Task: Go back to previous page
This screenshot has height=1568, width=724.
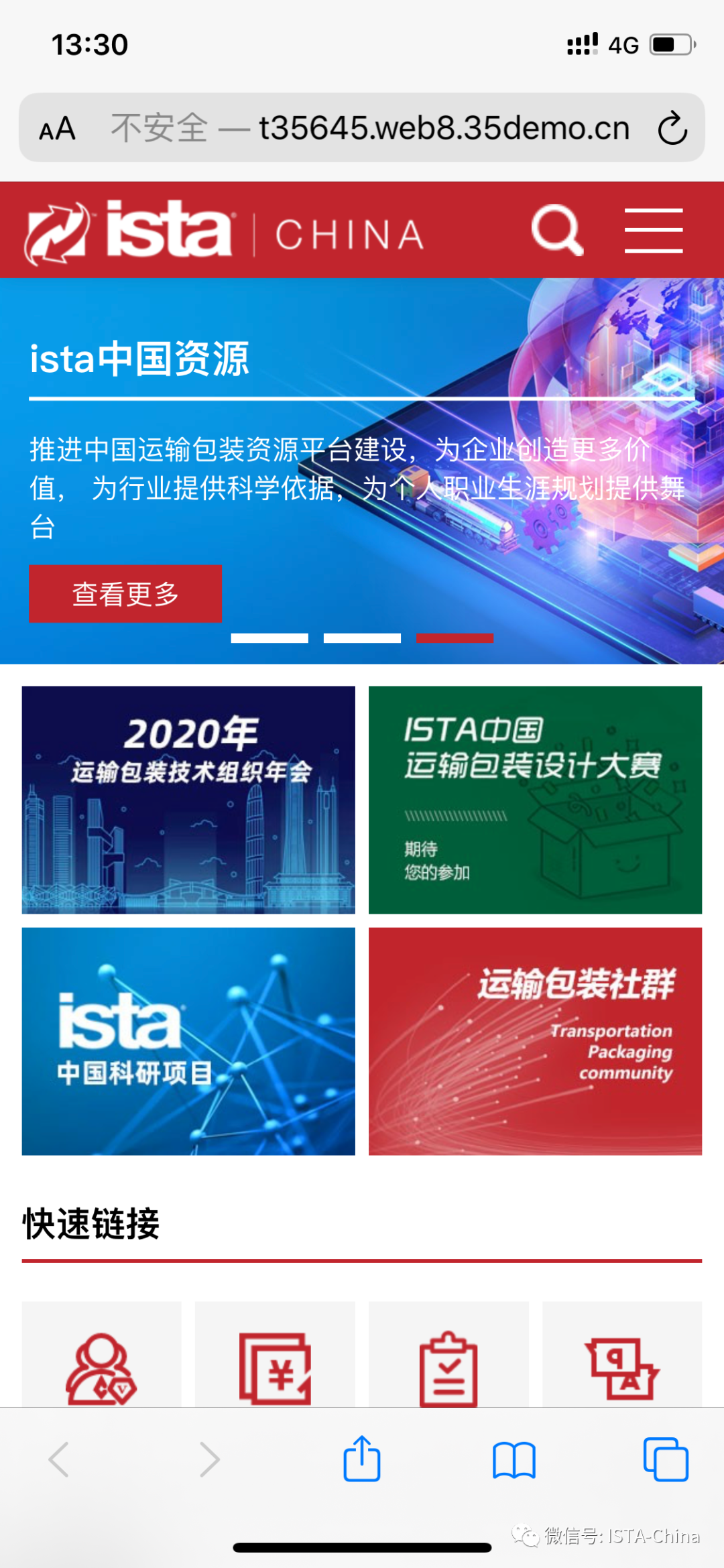Action: [59, 1459]
